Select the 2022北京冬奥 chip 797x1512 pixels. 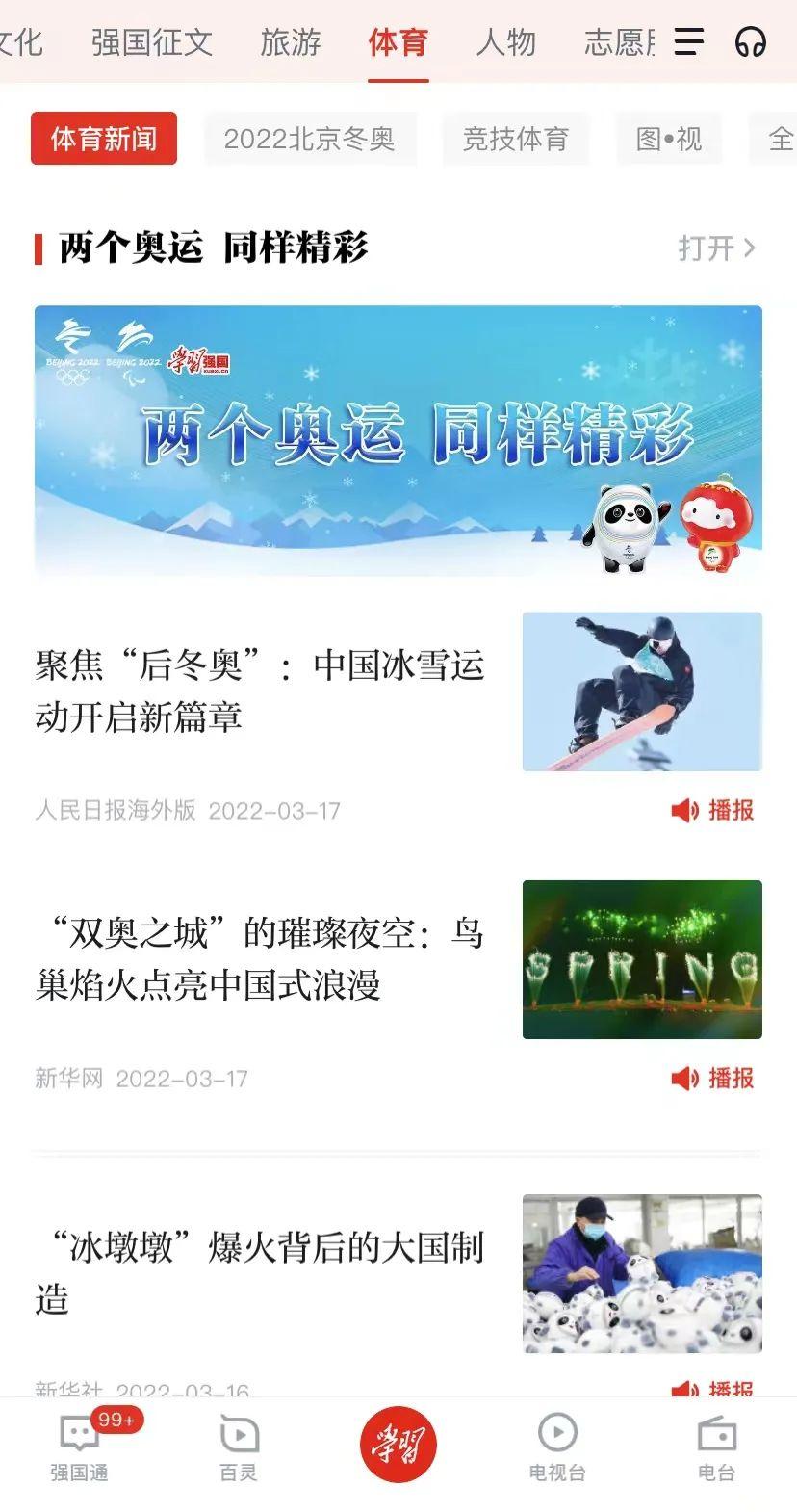309,139
